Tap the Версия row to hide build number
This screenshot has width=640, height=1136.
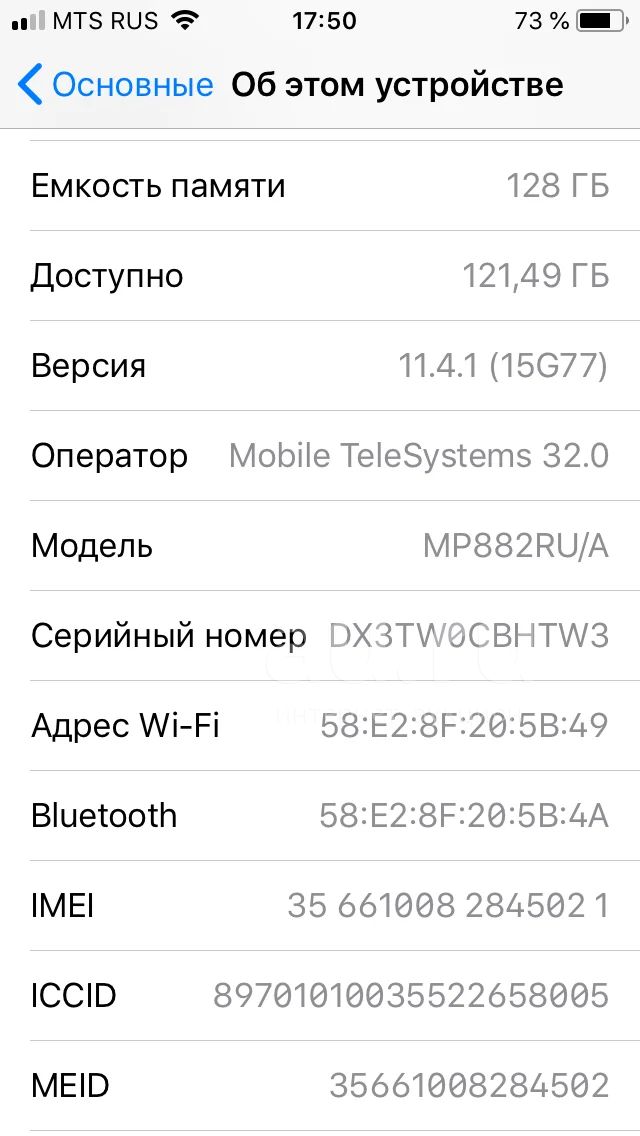(x=320, y=366)
